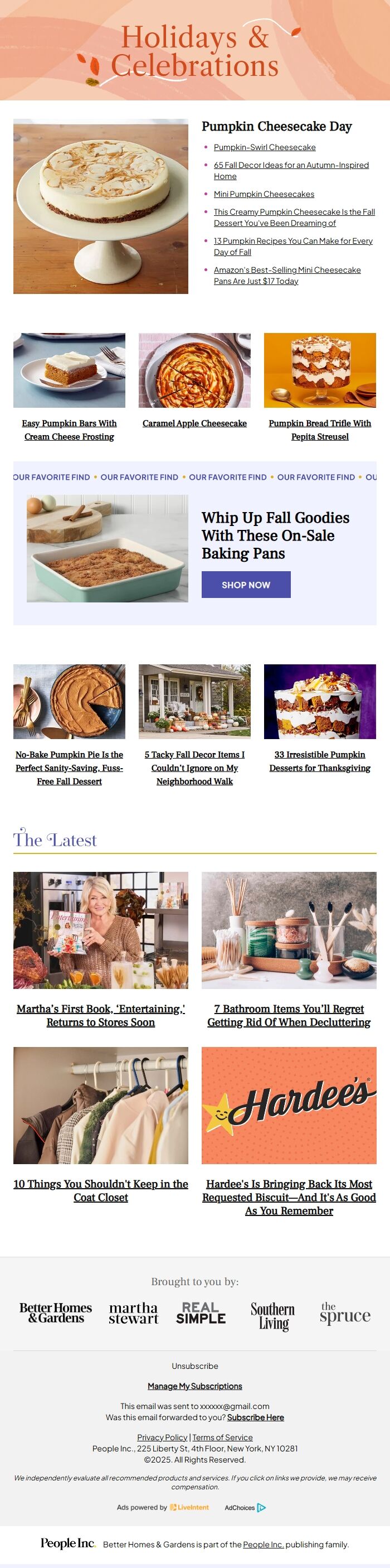Tap Subscribe Here link
Screen dimensions: 390x1568
click(255, 1417)
